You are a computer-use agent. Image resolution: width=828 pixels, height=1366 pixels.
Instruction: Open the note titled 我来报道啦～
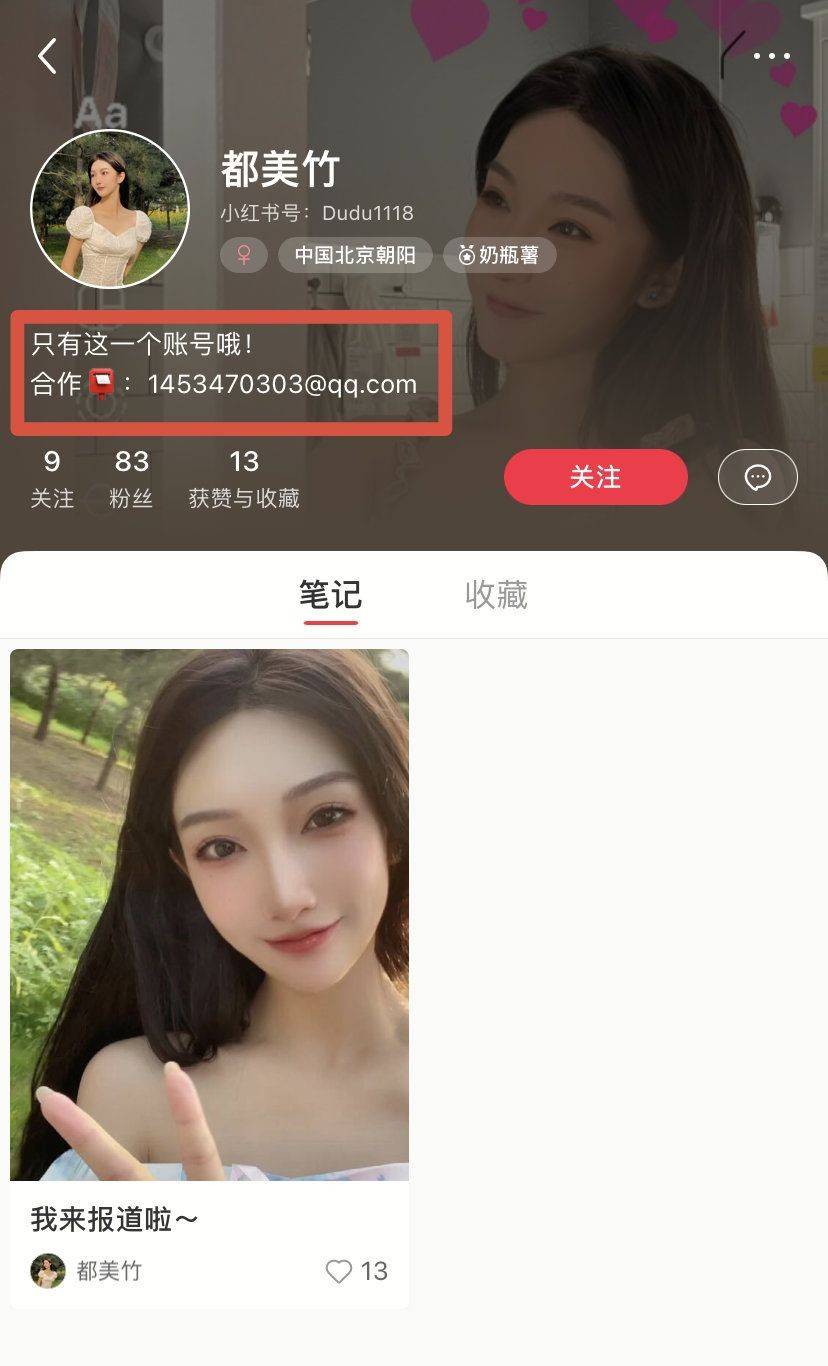point(209,914)
